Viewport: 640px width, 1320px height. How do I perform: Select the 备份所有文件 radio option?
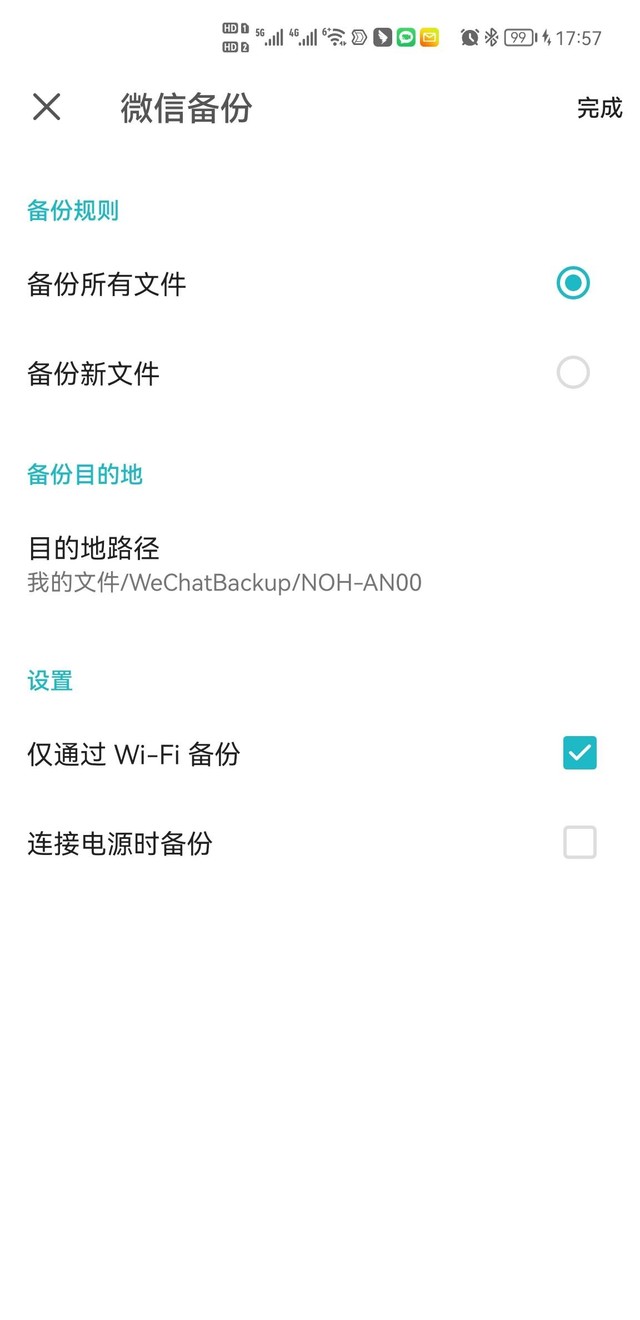(573, 283)
